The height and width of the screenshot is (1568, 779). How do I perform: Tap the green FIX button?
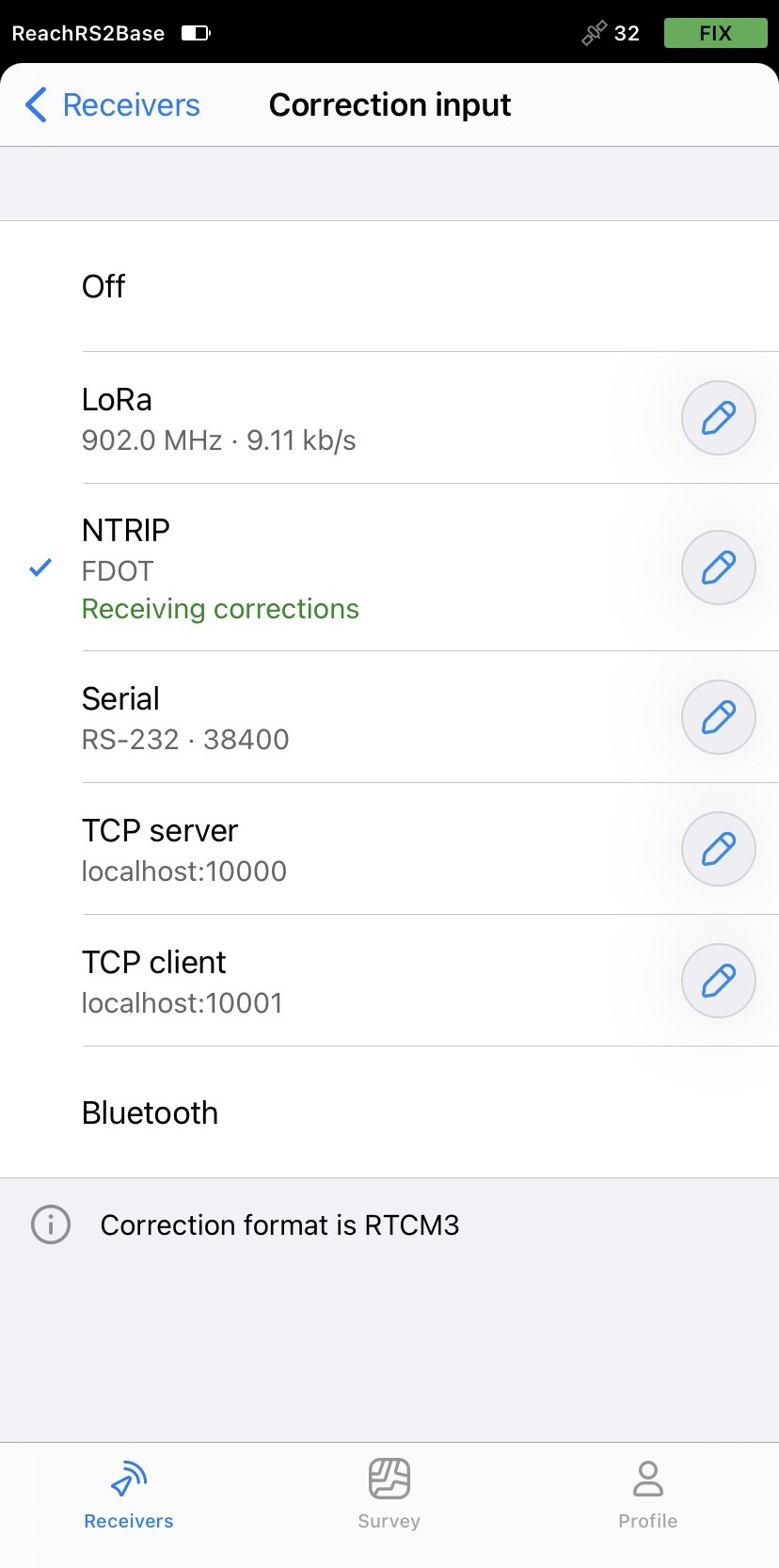[715, 33]
